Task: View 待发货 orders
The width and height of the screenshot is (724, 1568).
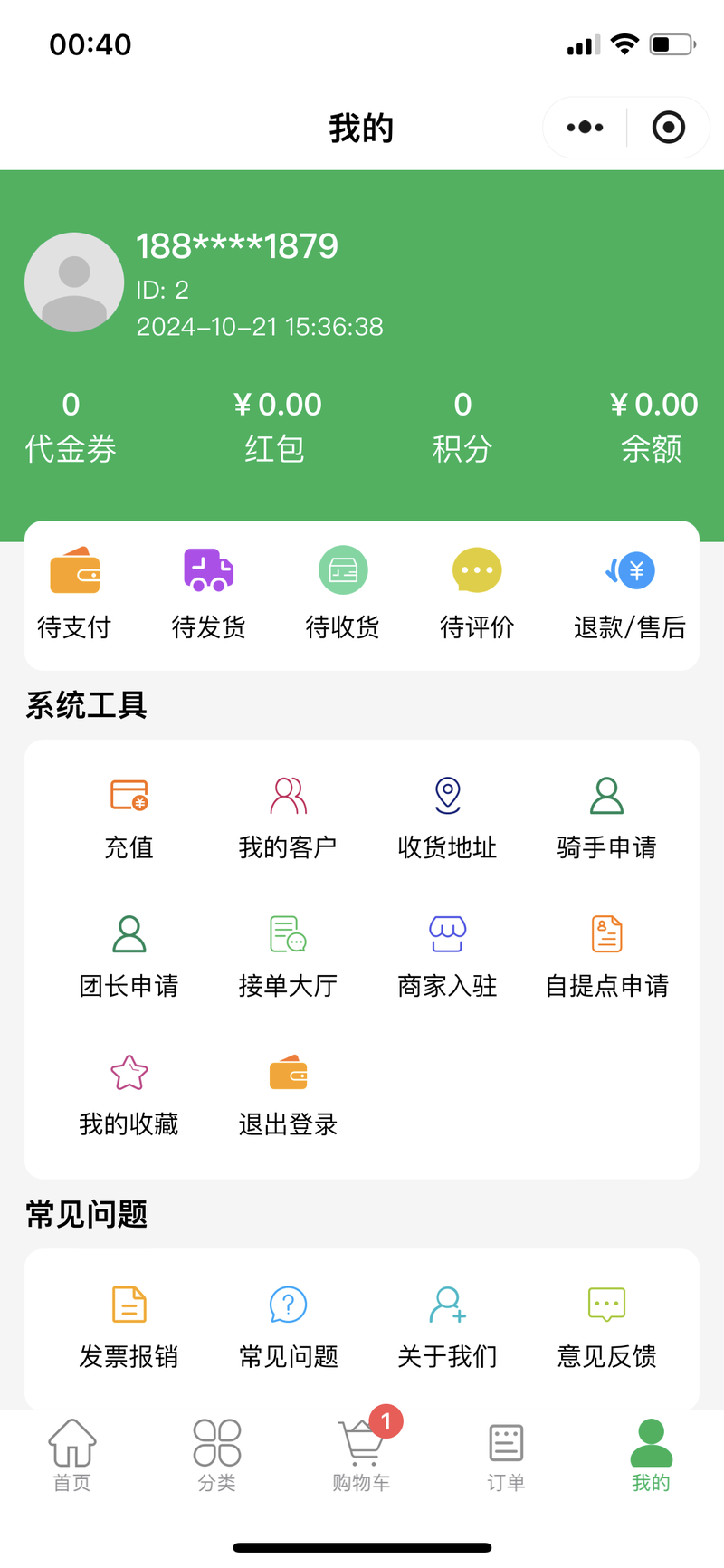Action: [x=209, y=594]
